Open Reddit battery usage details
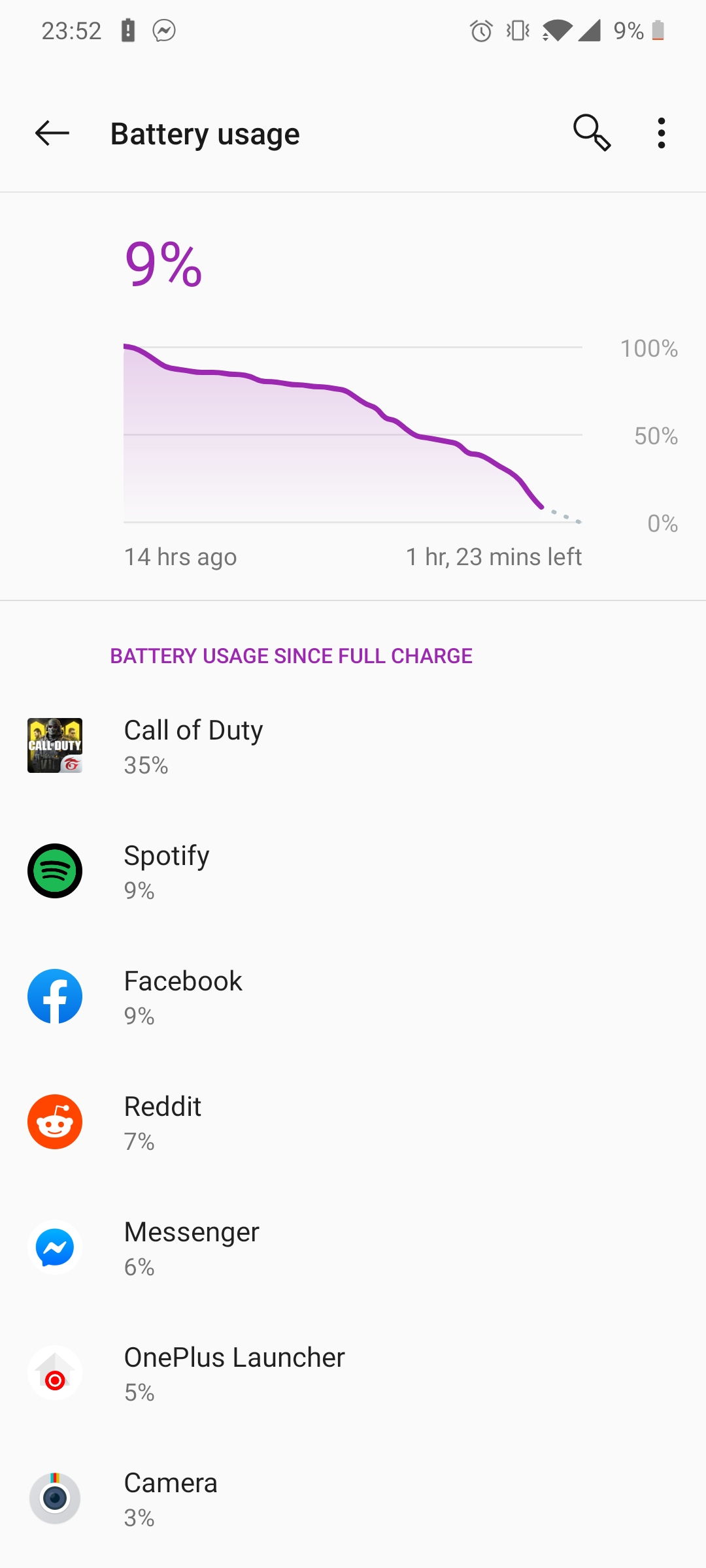This screenshot has height=1568, width=706. 353,1122
